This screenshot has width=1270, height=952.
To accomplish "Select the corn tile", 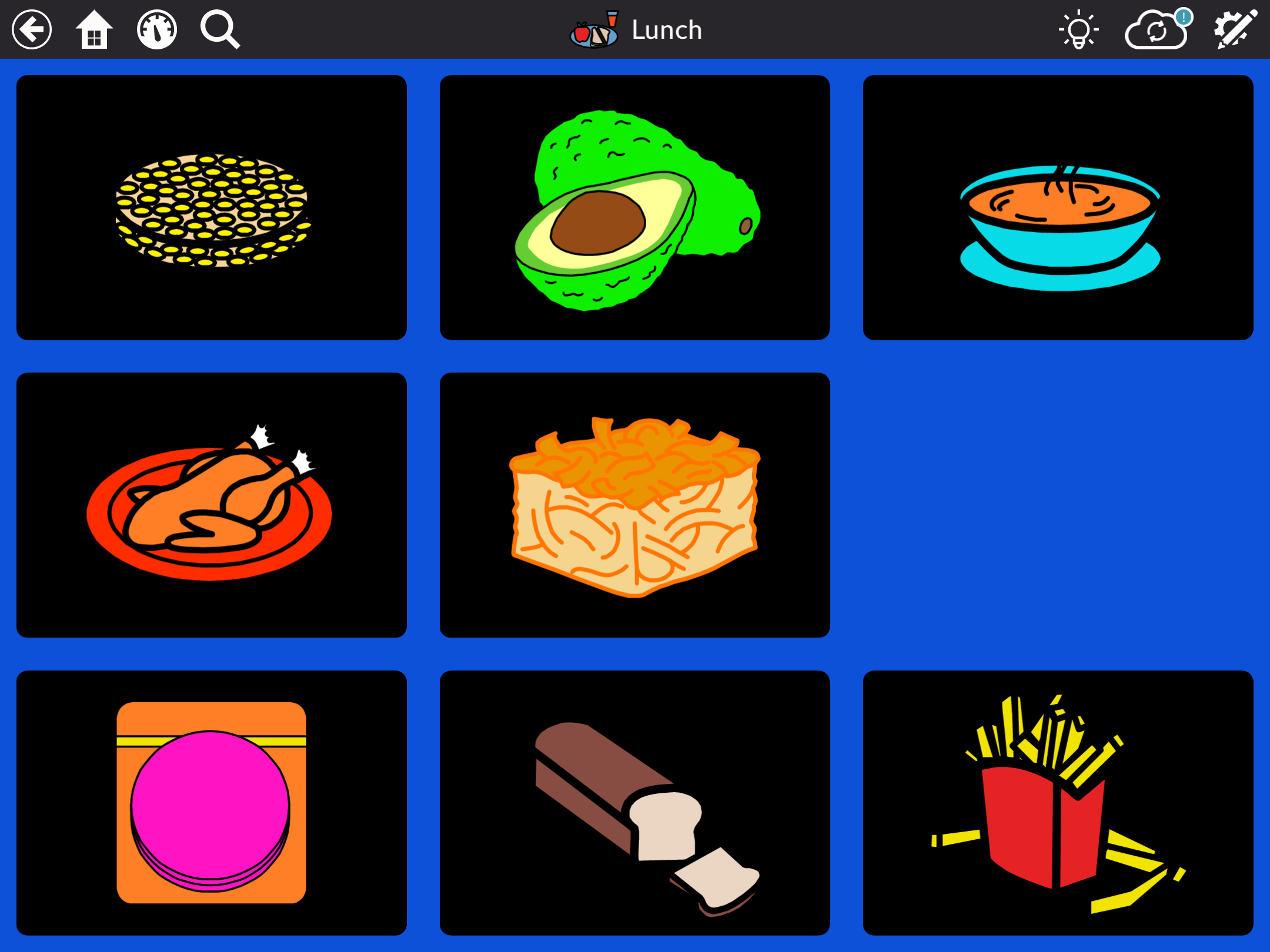I will [212, 207].
